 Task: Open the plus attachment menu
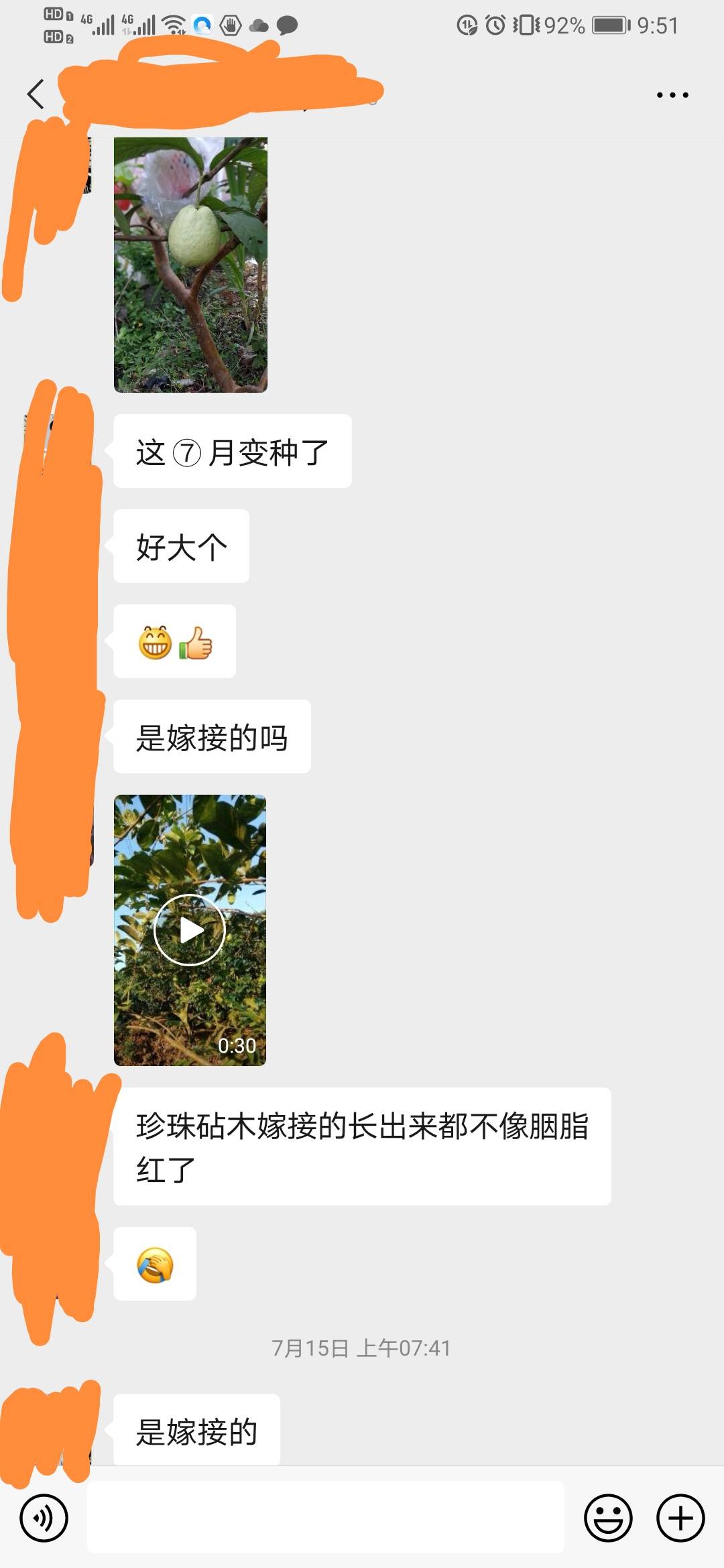click(680, 1518)
